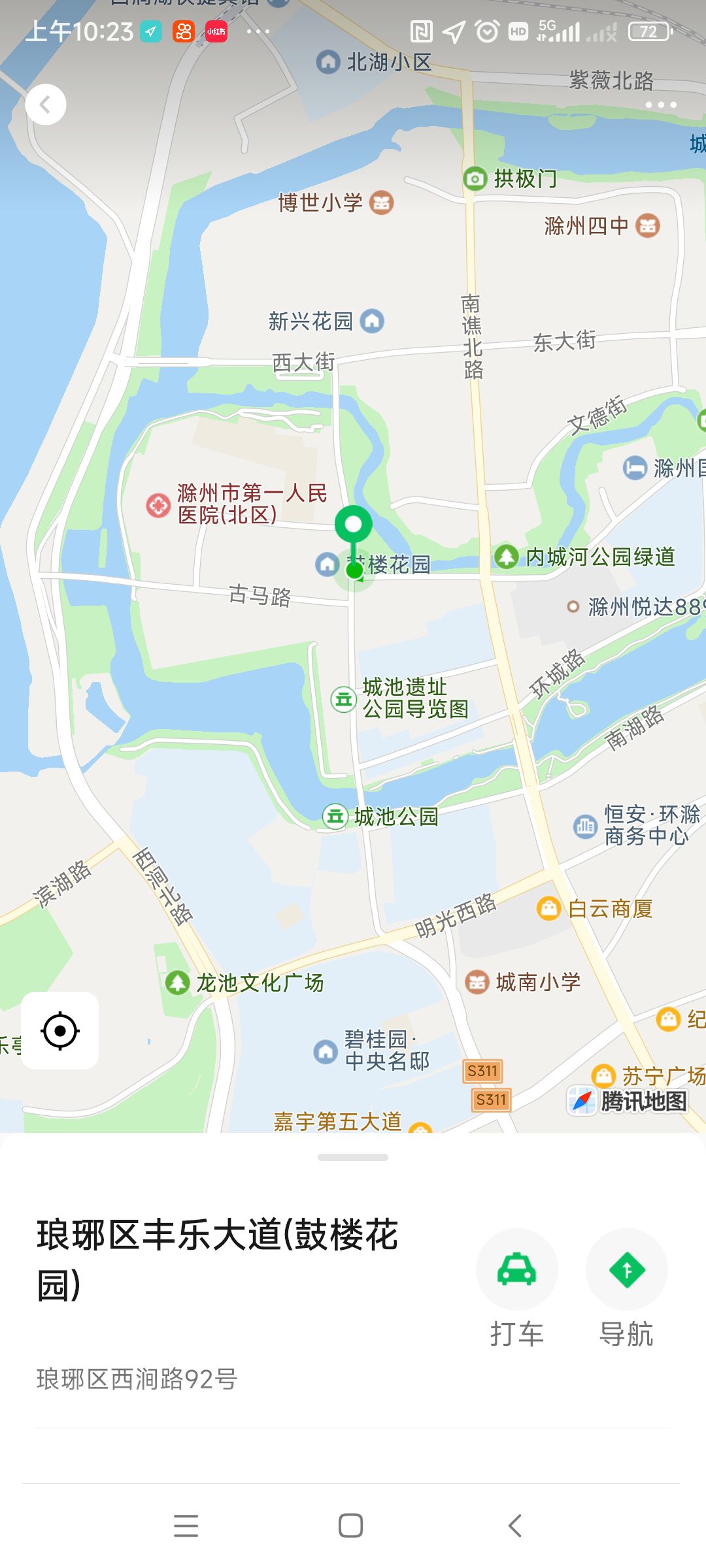Open the system recent apps button
The image size is (706, 1568).
coord(186,1526)
